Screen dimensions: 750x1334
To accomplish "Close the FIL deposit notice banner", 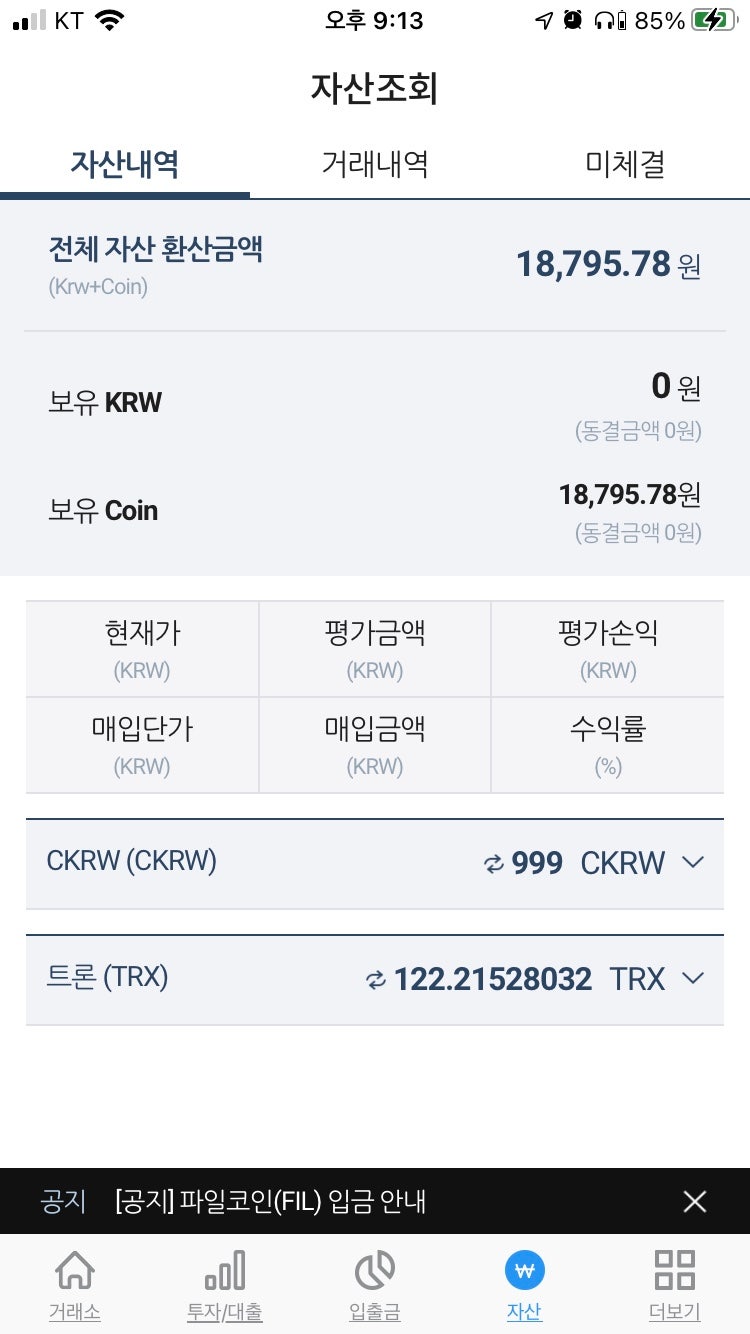I will [x=695, y=1201].
